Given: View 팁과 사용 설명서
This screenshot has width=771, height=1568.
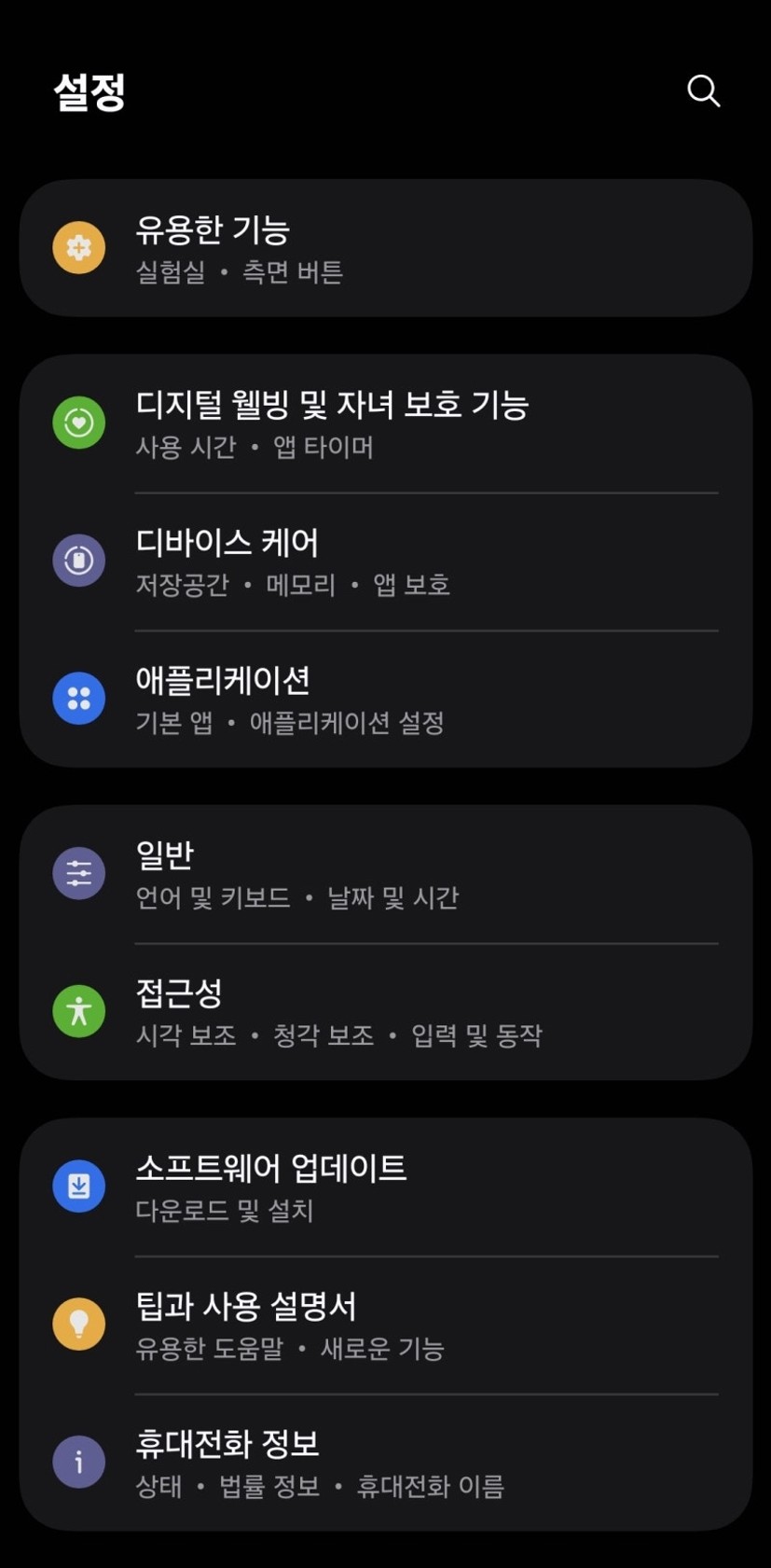Looking at the screenshot, I should (386, 1325).
